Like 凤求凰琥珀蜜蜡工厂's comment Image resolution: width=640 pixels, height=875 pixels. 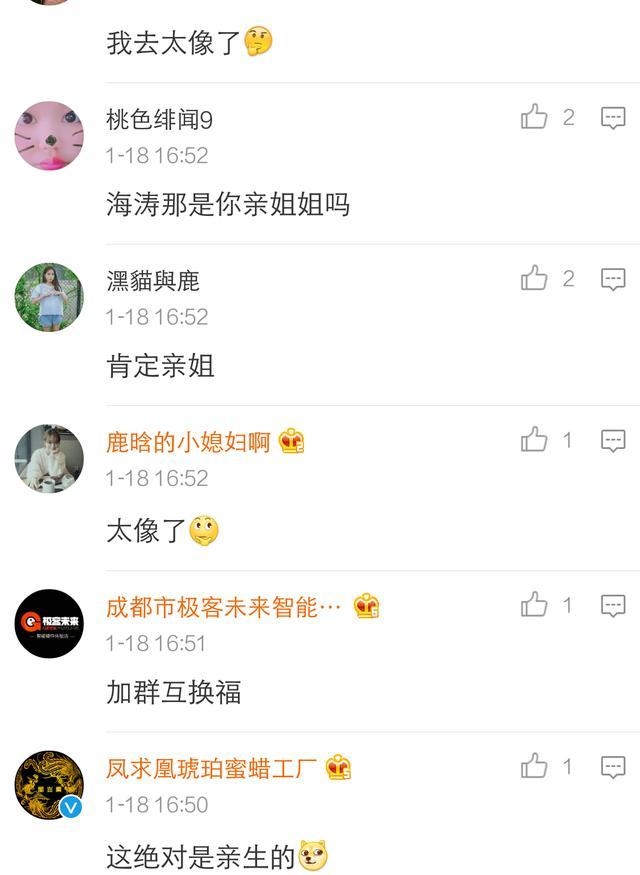pos(535,767)
